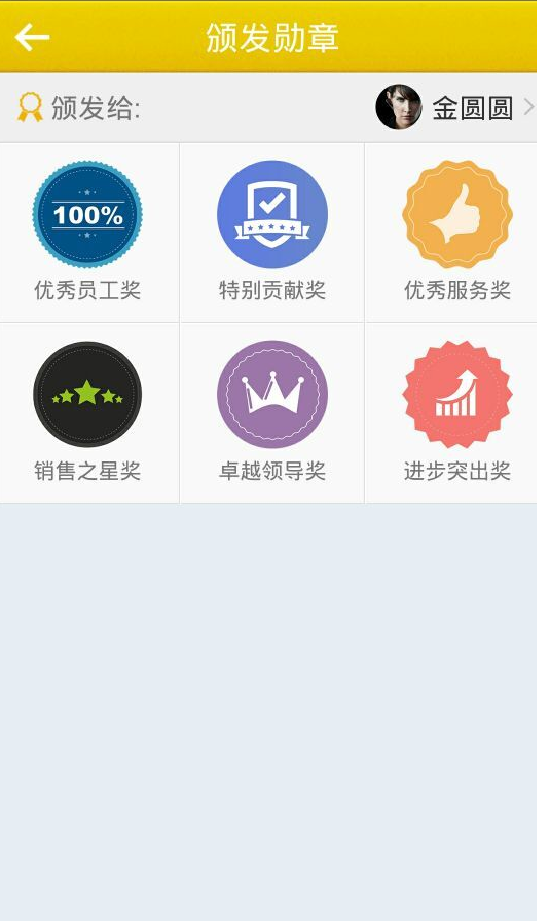Open the recipient row showing 金圆圆
This screenshot has width=537, height=921.
click(x=268, y=107)
